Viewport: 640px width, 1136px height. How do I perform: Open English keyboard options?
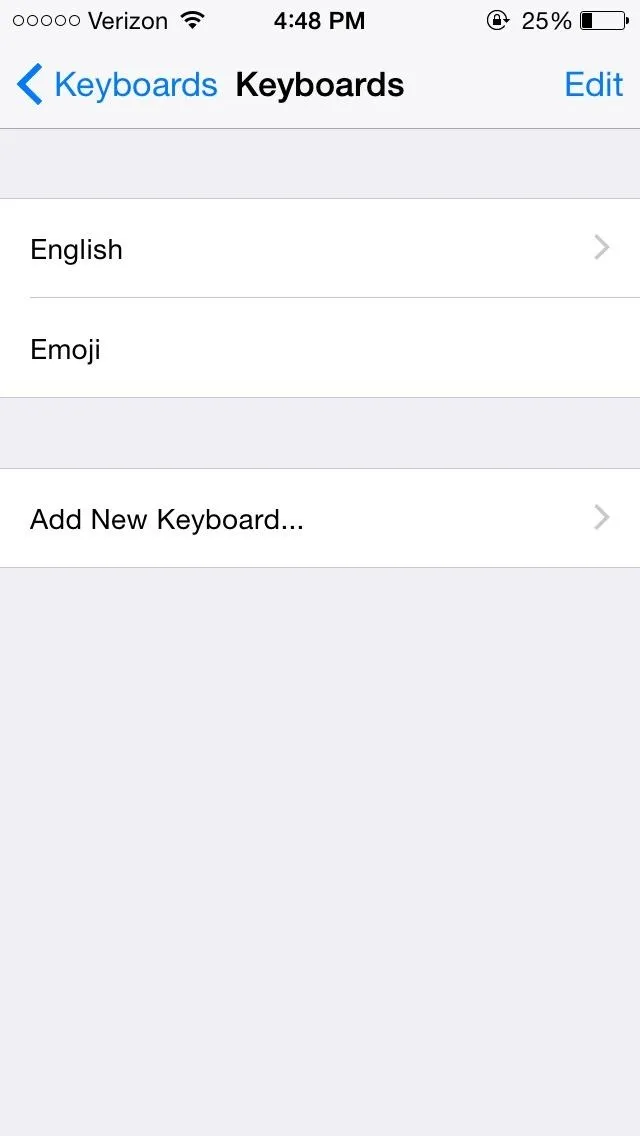(x=320, y=248)
